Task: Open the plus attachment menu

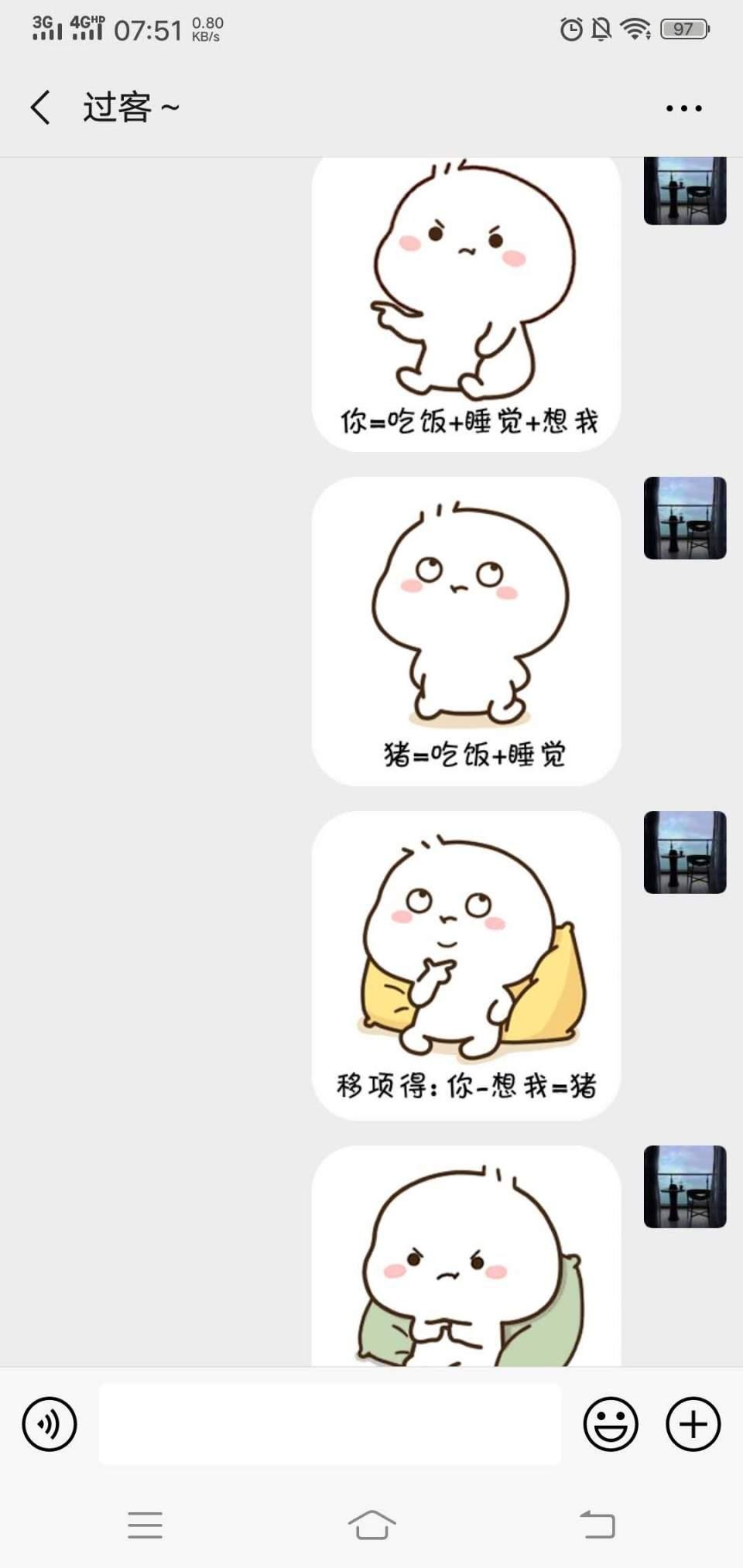Action: pyautogui.click(x=693, y=1423)
